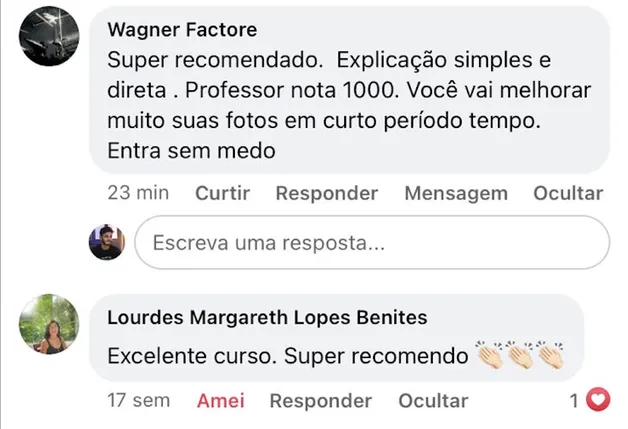Viewport: 628px width, 429px height.
Task: Like Wagner Factore's comment with Curtir
Action: [222, 193]
